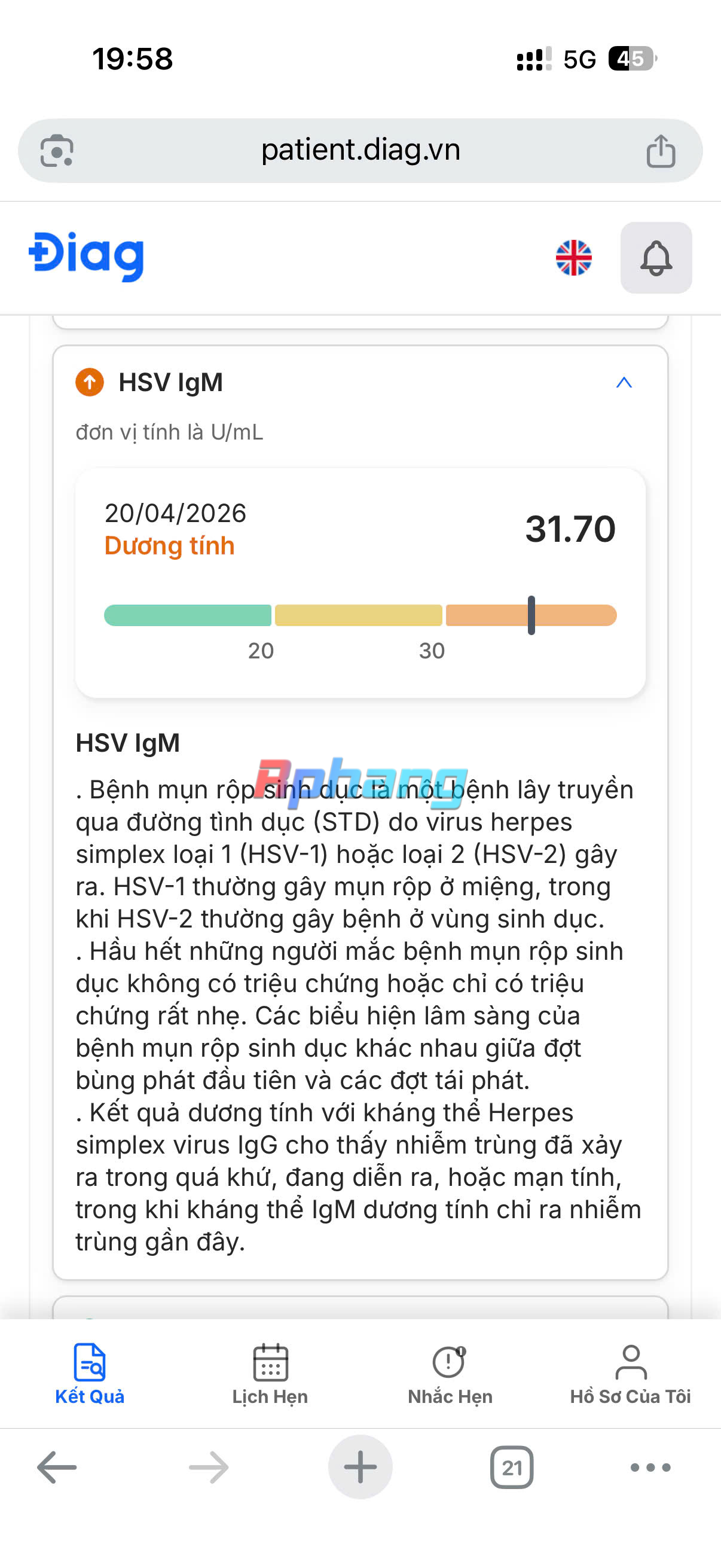This screenshot has width=721, height=1568.
Task: Tap the patient.diag.vn address bar
Action: pos(360,150)
